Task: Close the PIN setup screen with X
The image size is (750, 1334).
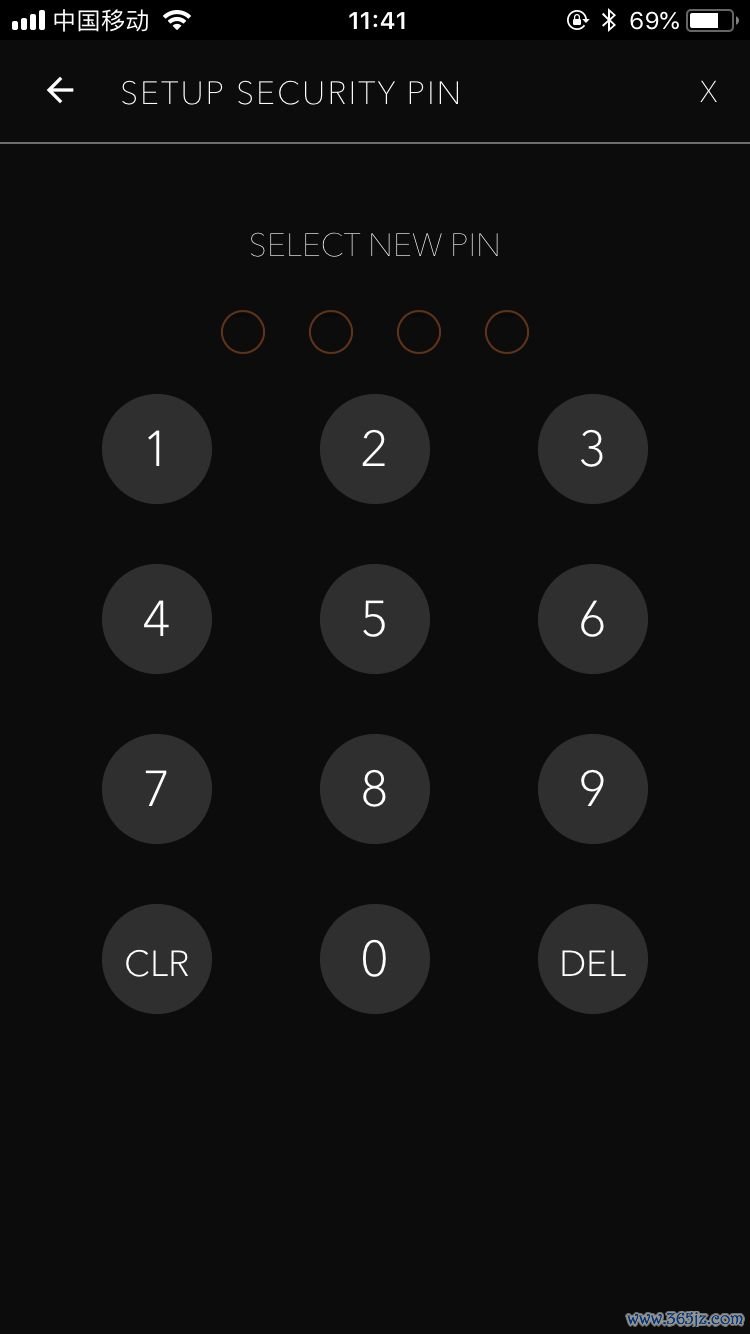Action: (708, 92)
